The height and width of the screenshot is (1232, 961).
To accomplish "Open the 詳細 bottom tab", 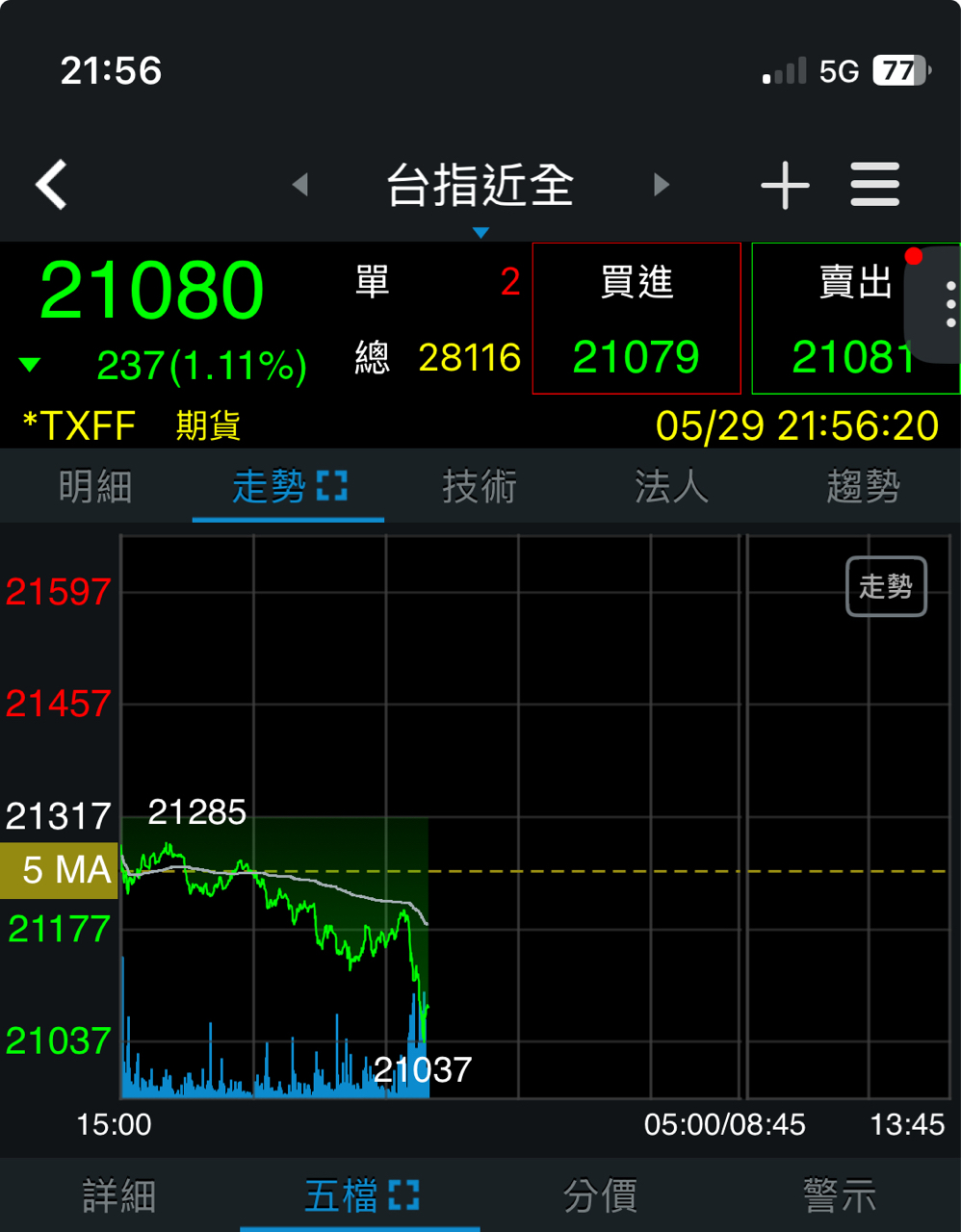I will [119, 1195].
